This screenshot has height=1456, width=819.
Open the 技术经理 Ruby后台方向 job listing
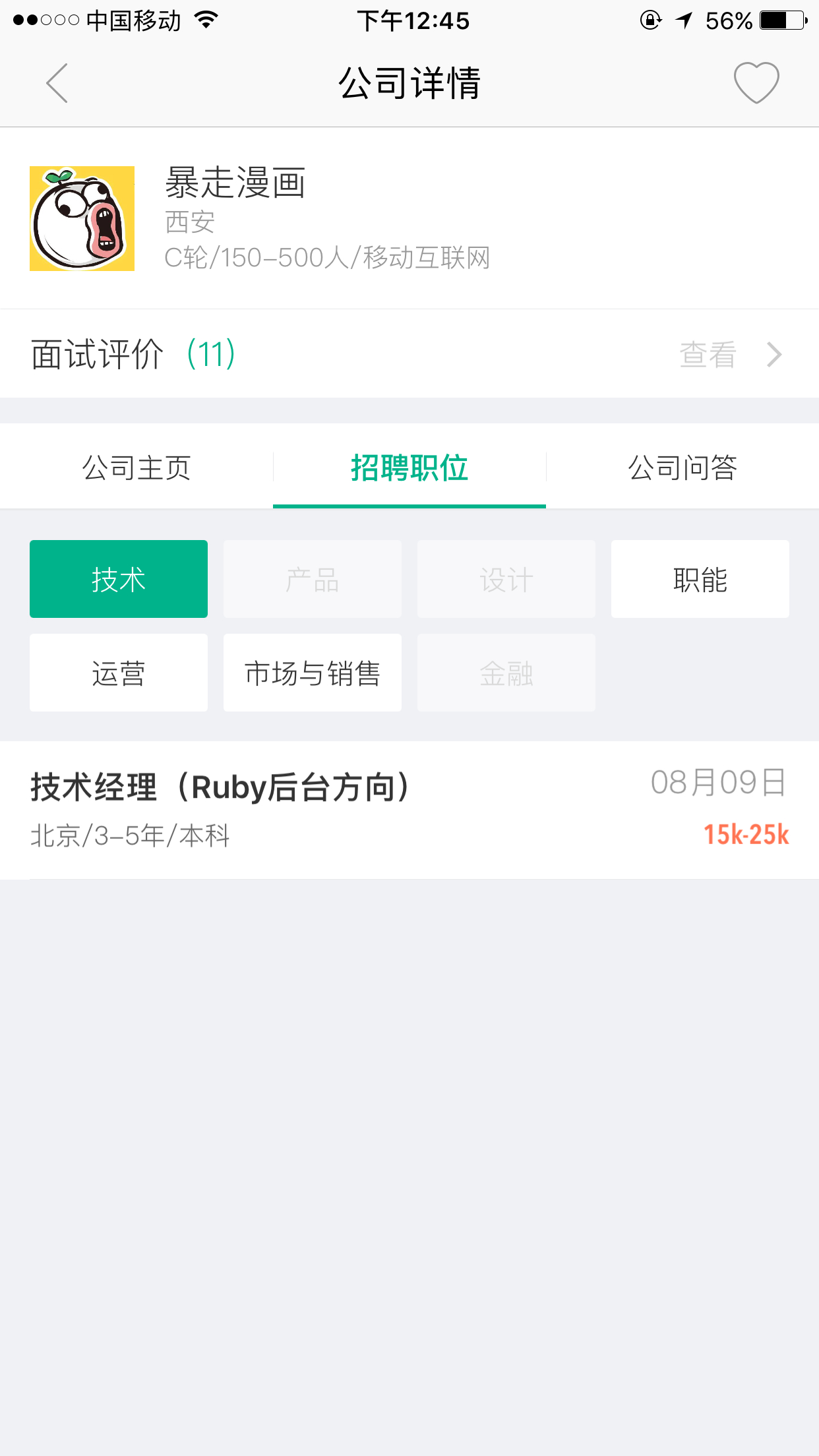pyautogui.click(x=409, y=809)
